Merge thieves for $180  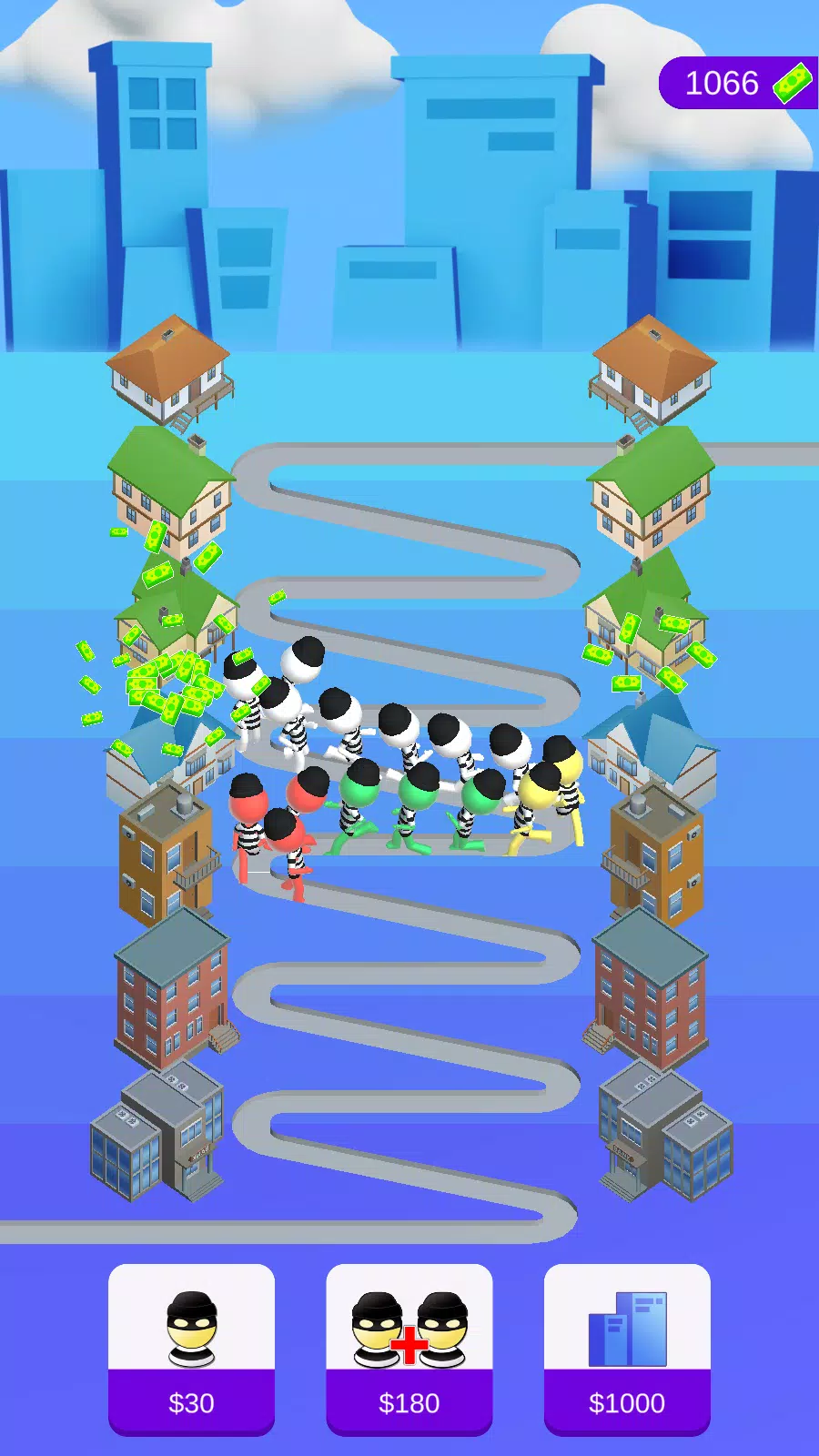[x=409, y=1349]
